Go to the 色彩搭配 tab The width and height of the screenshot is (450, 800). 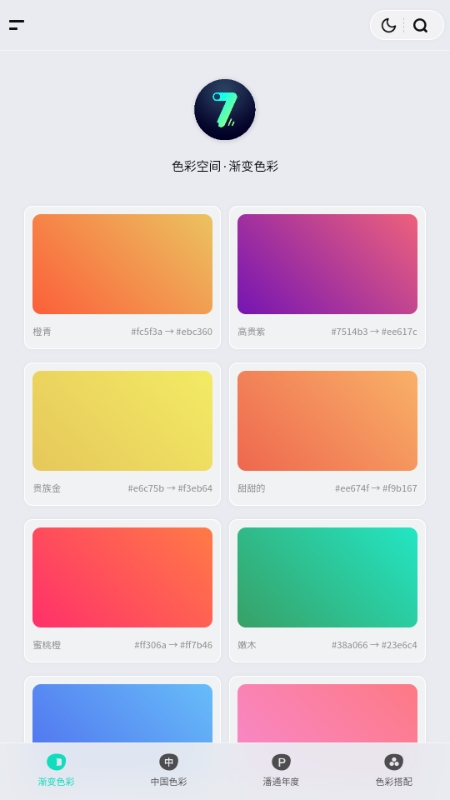point(394,770)
